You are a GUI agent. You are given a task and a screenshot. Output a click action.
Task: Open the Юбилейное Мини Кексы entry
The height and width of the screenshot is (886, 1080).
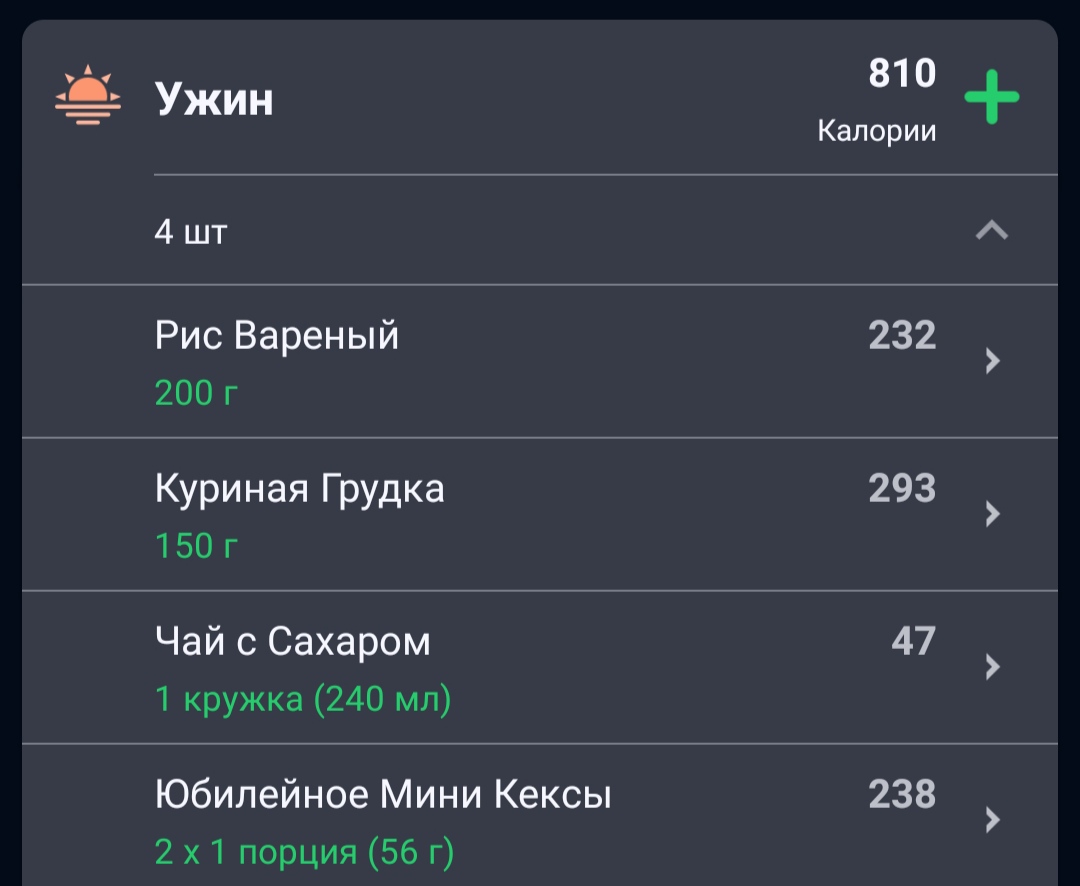tap(540, 820)
